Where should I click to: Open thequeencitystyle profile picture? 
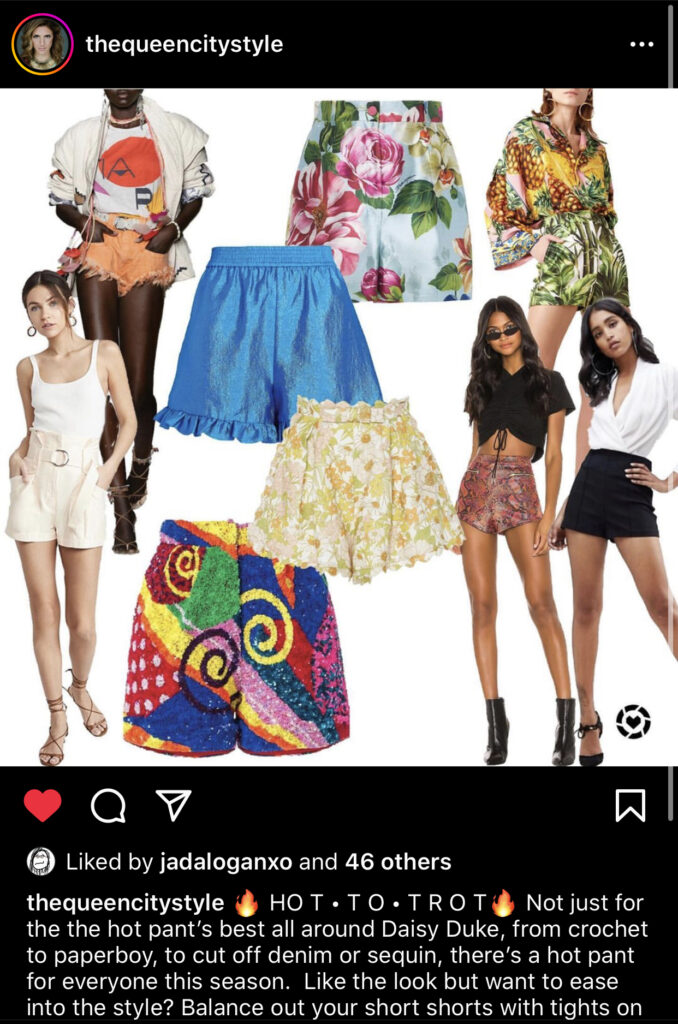(42, 44)
